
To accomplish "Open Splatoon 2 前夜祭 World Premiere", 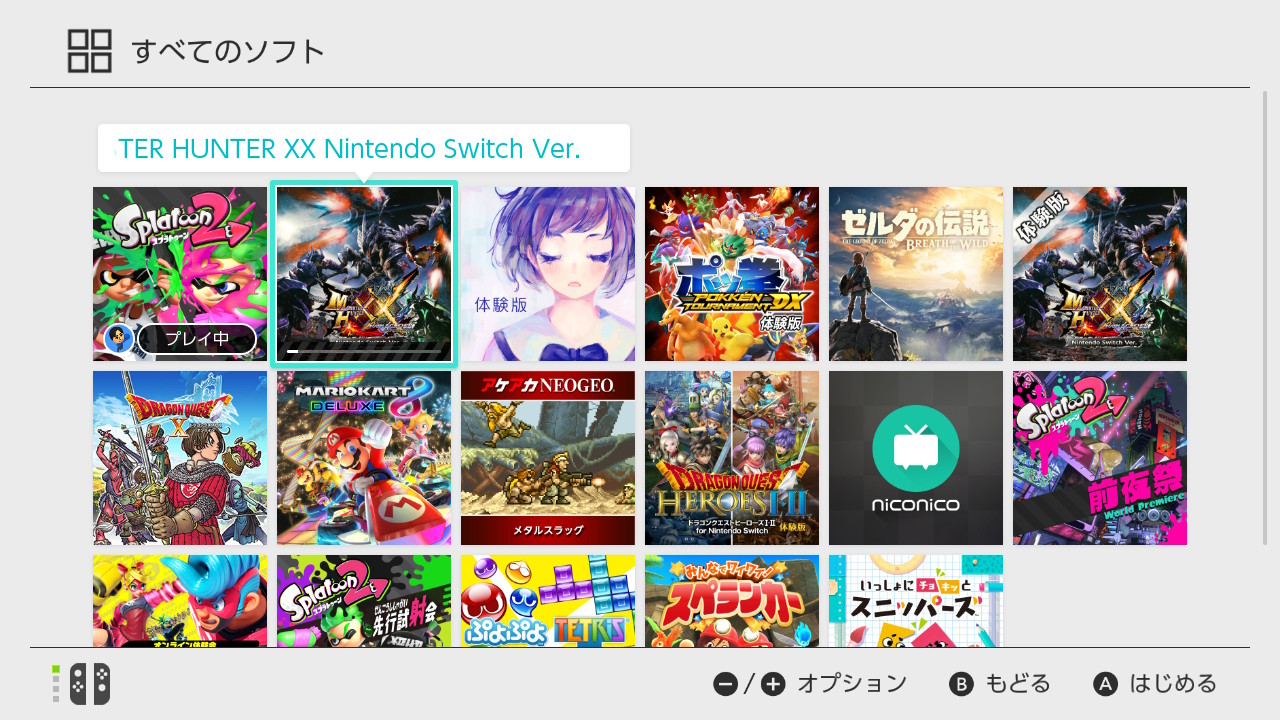I will click(x=1100, y=458).
